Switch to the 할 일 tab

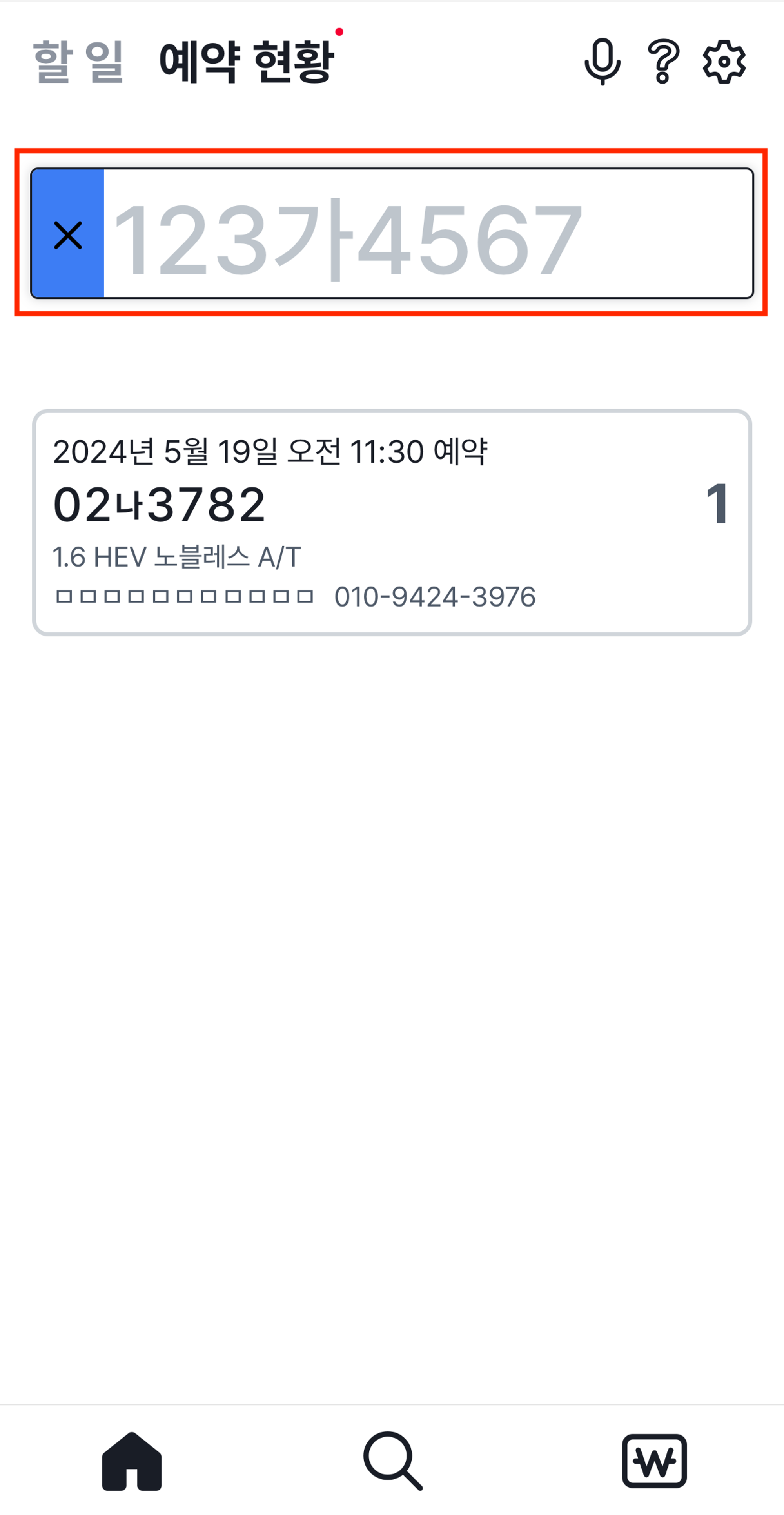(78, 61)
